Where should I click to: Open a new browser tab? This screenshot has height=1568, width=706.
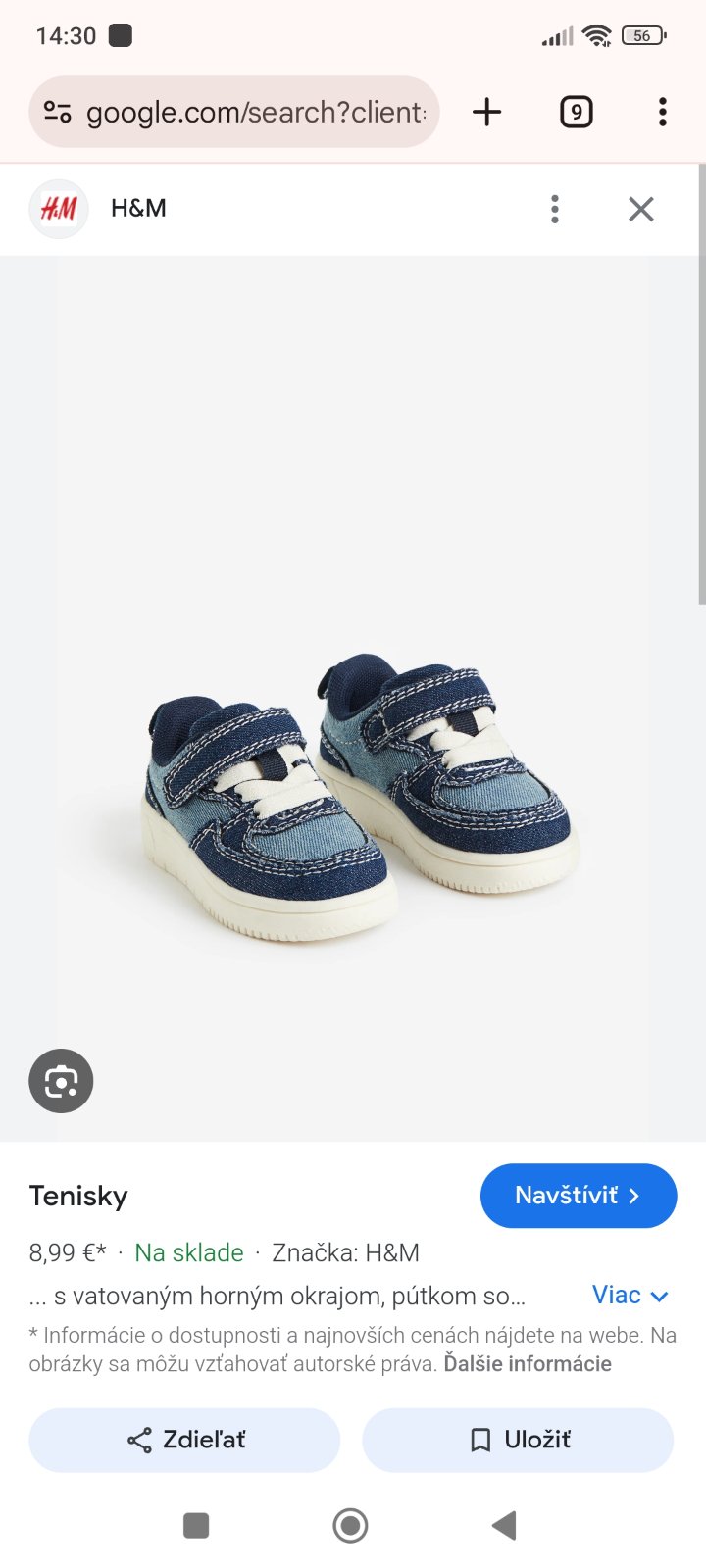tap(486, 113)
